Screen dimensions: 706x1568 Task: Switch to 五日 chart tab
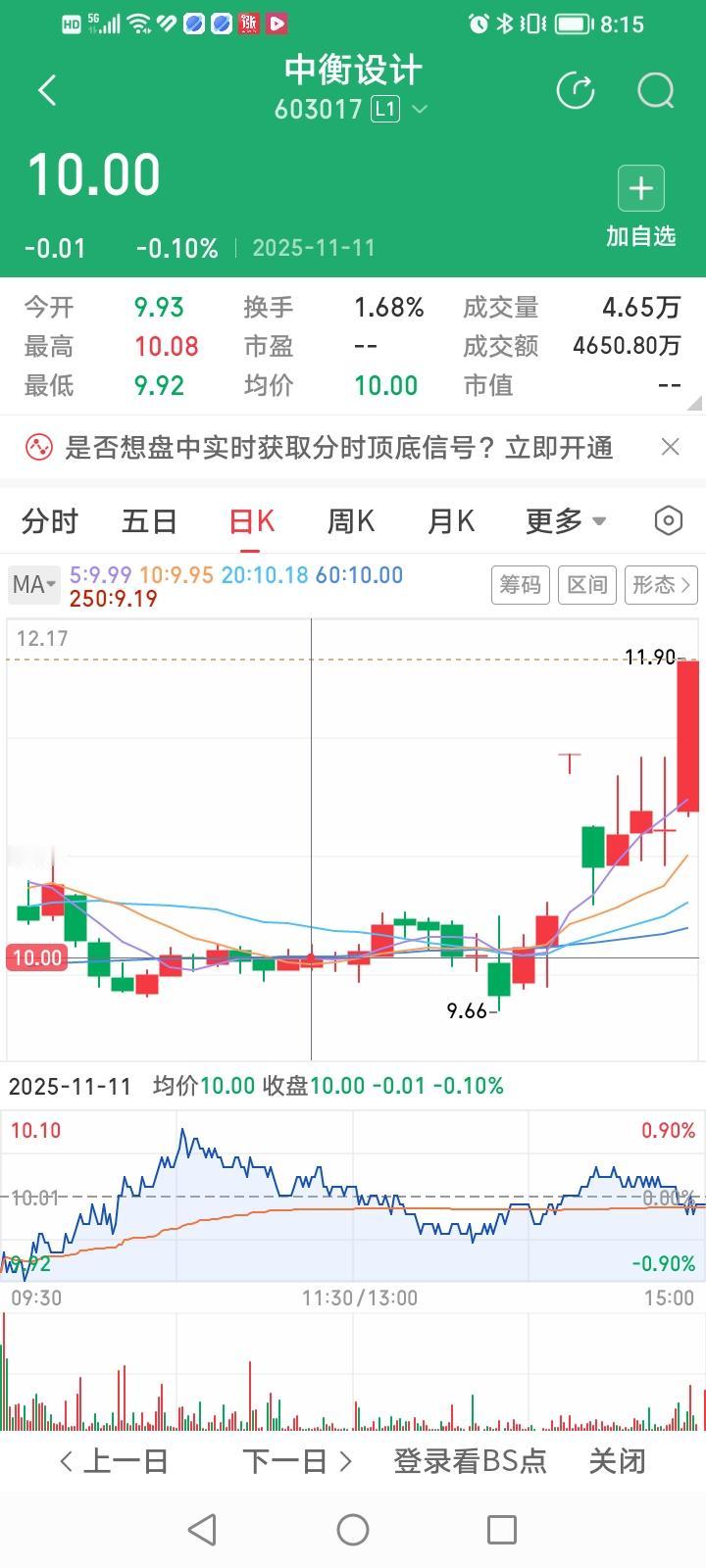click(149, 520)
